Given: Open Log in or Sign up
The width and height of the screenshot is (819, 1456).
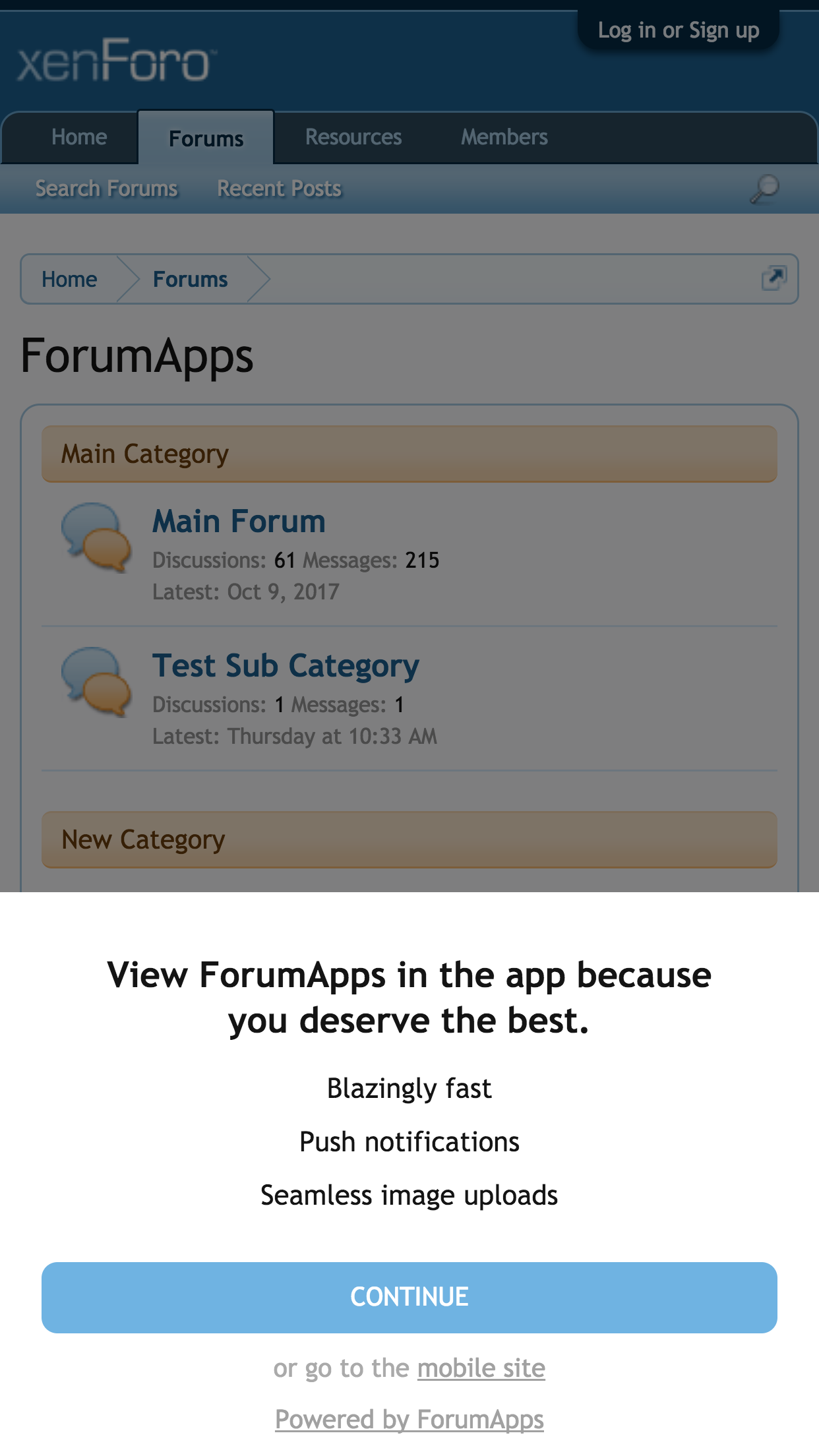Looking at the screenshot, I should pyautogui.click(x=678, y=30).
